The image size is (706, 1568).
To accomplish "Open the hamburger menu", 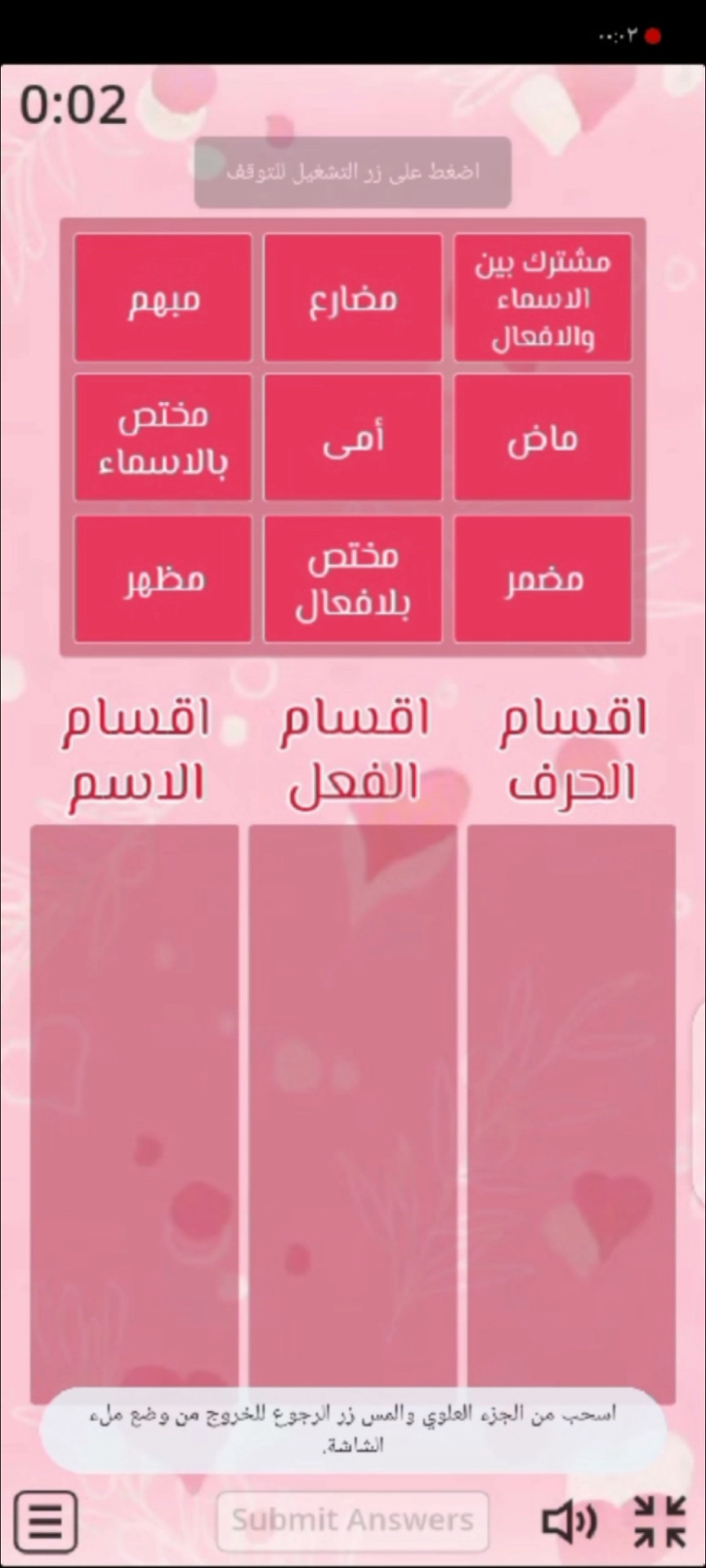I will 46,1521.
